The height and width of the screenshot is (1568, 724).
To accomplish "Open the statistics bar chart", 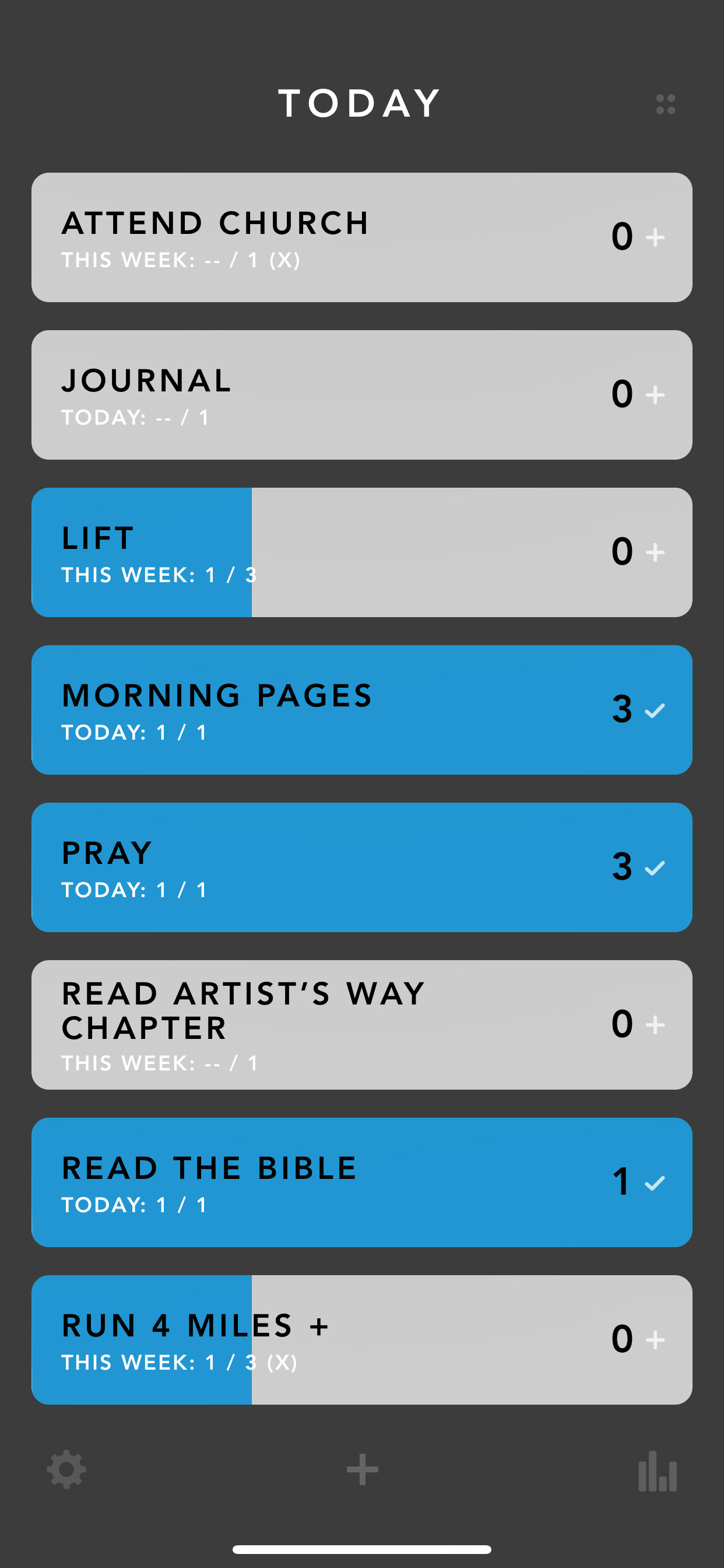I will [657, 1471].
